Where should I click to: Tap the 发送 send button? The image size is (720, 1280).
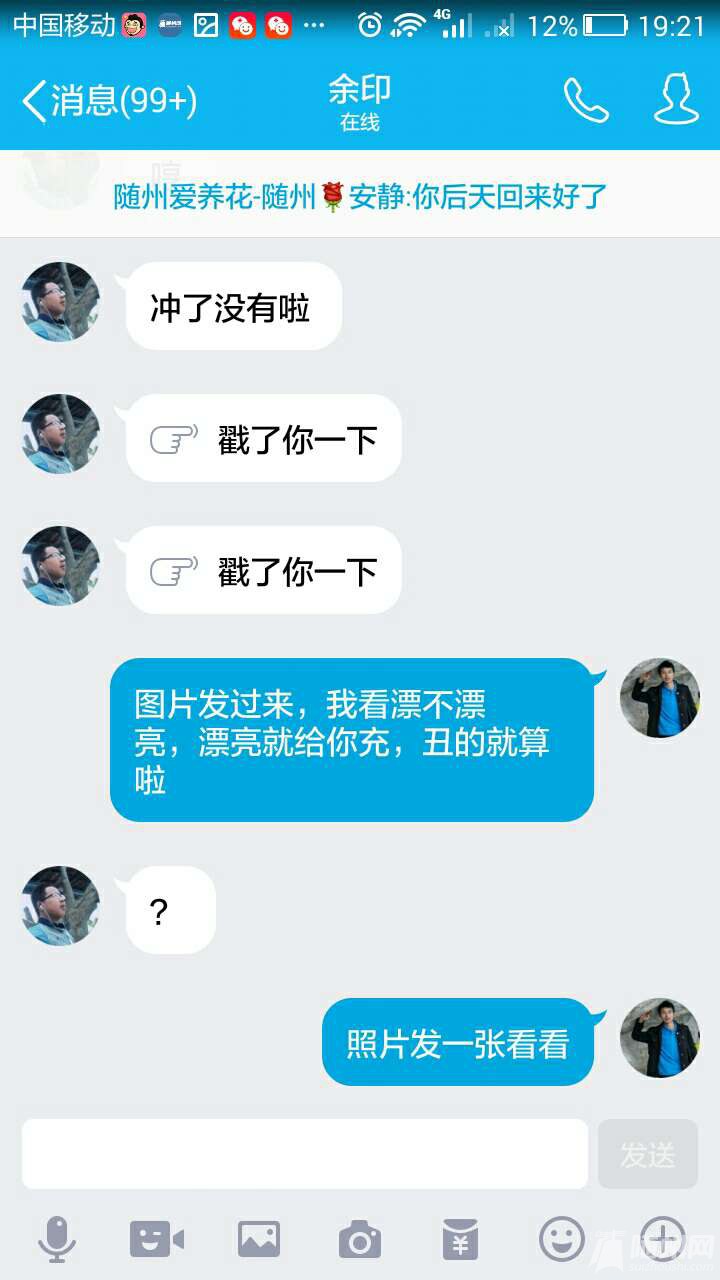click(647, 1154)
